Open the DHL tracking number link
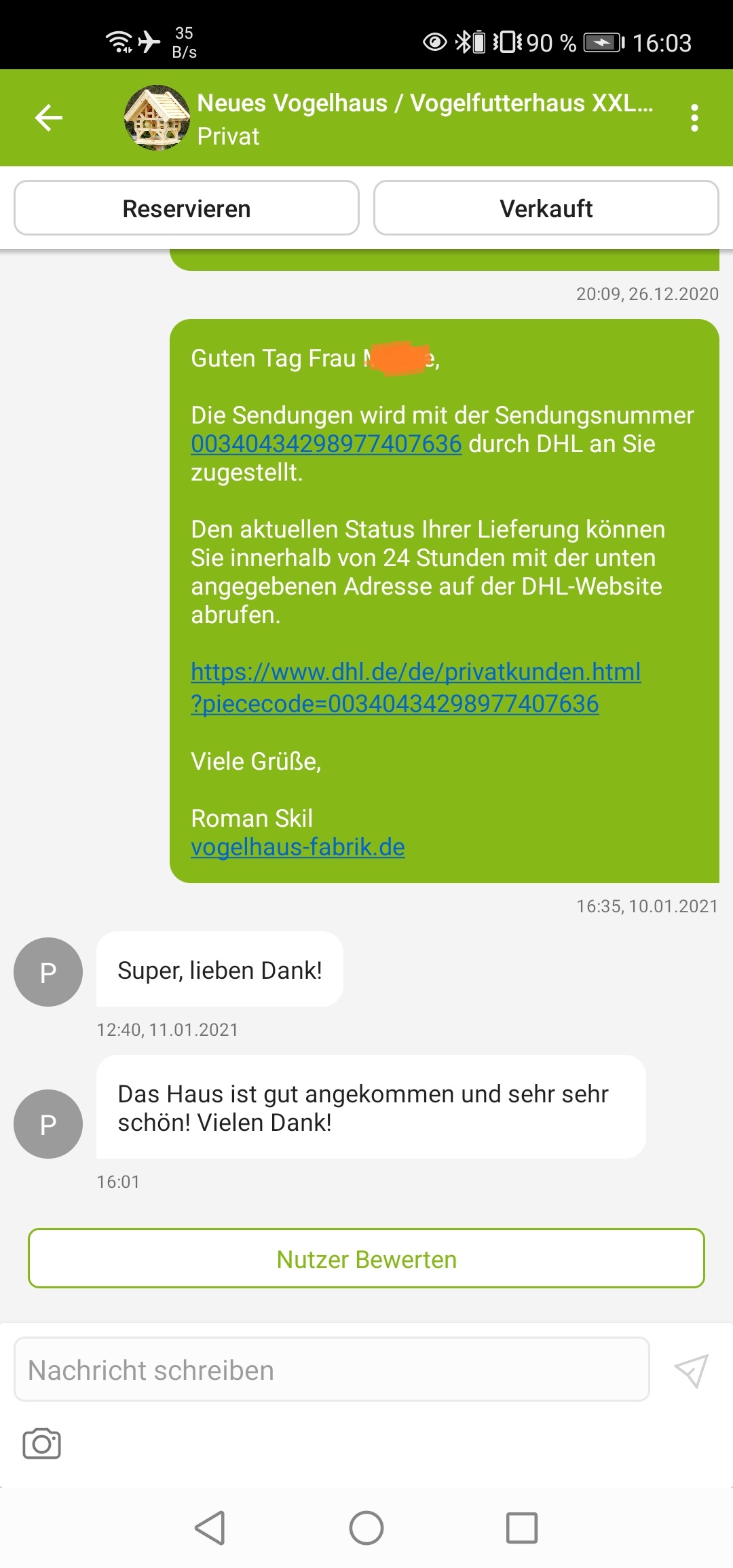Screen dimensions: 733x1568 (326, 444)
